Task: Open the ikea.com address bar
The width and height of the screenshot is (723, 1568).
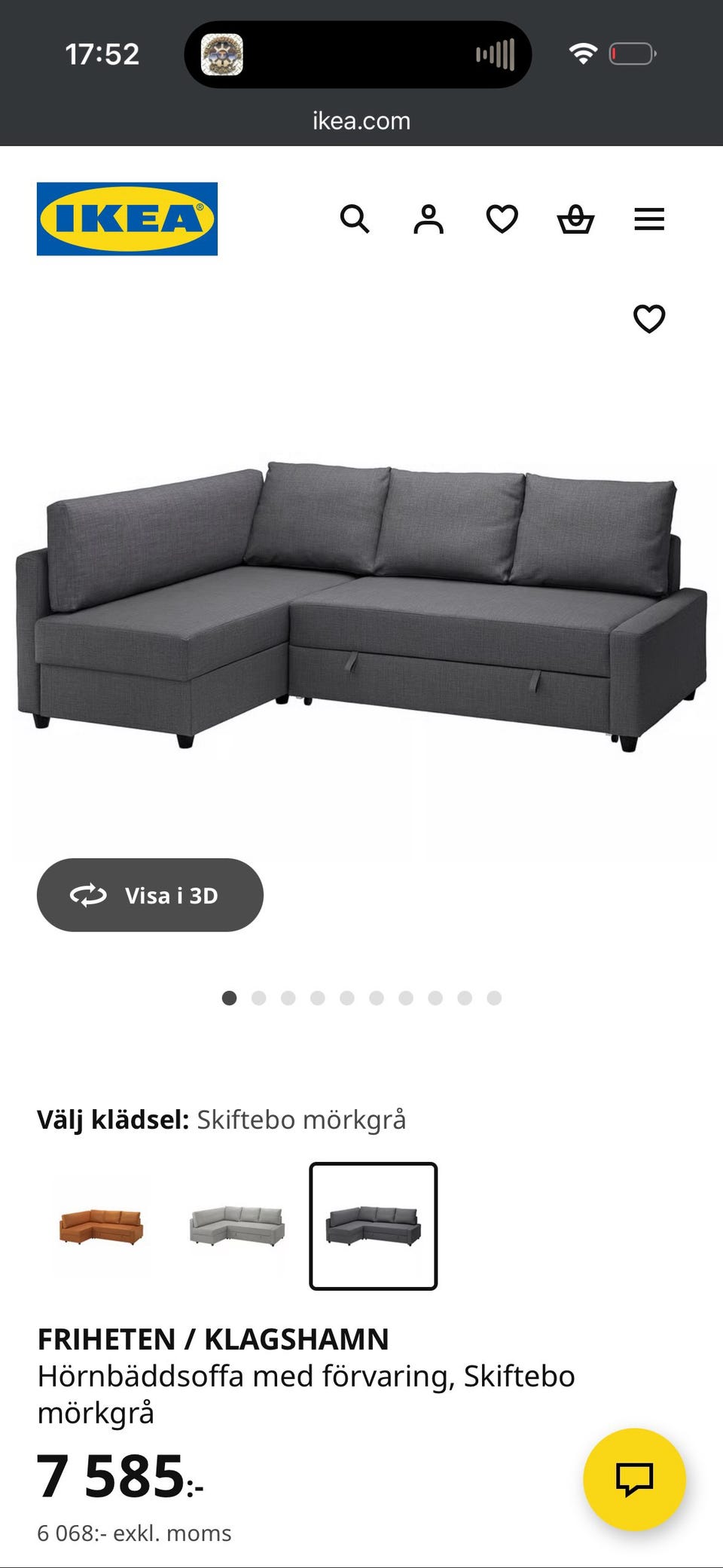Action: pos(361,121)
